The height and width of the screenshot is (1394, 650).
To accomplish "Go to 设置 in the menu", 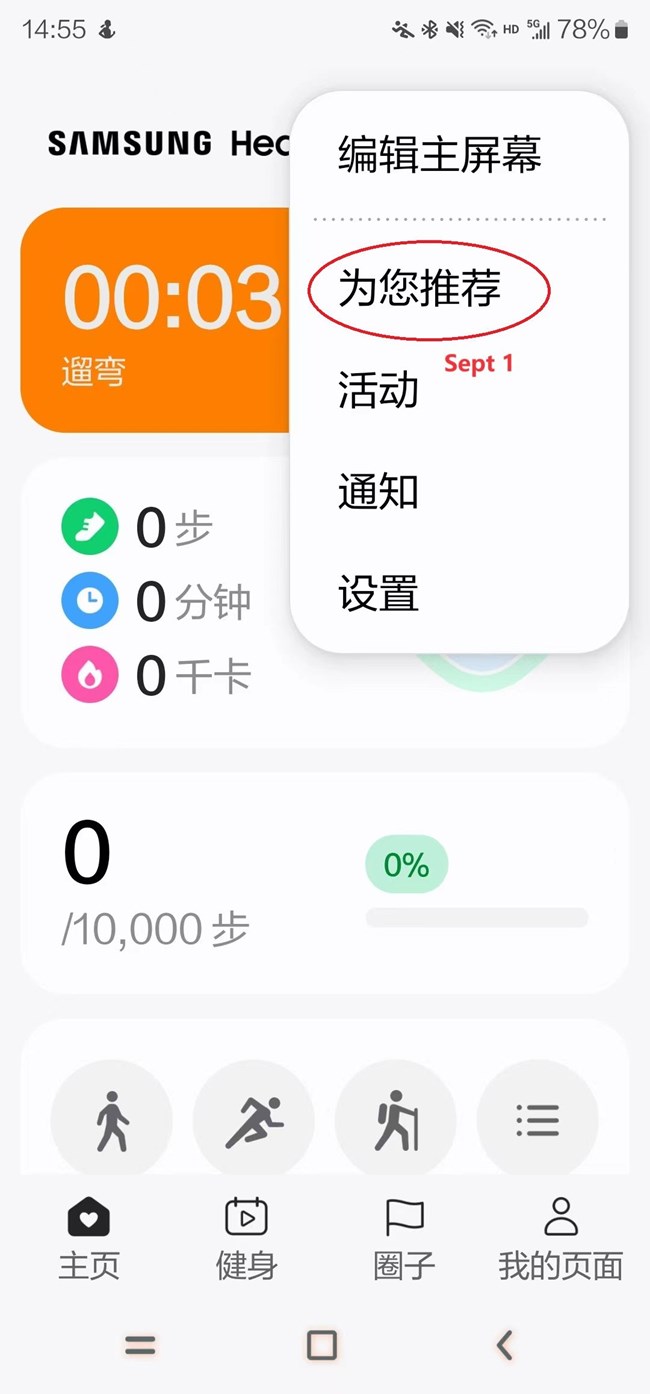I will [378, 593].
